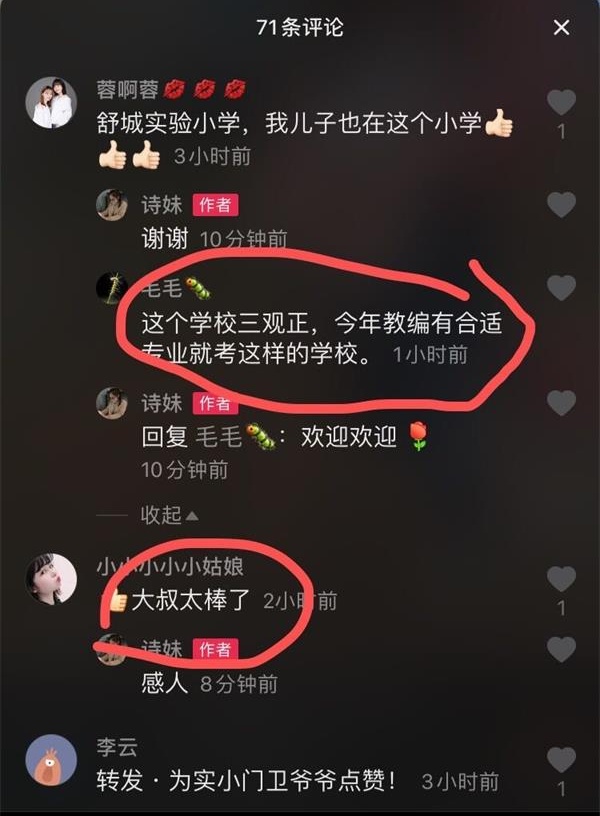Like 蓉啊蓉's comment about 舒城实验小学
This screenshot has width=600, height=816.
562,101
